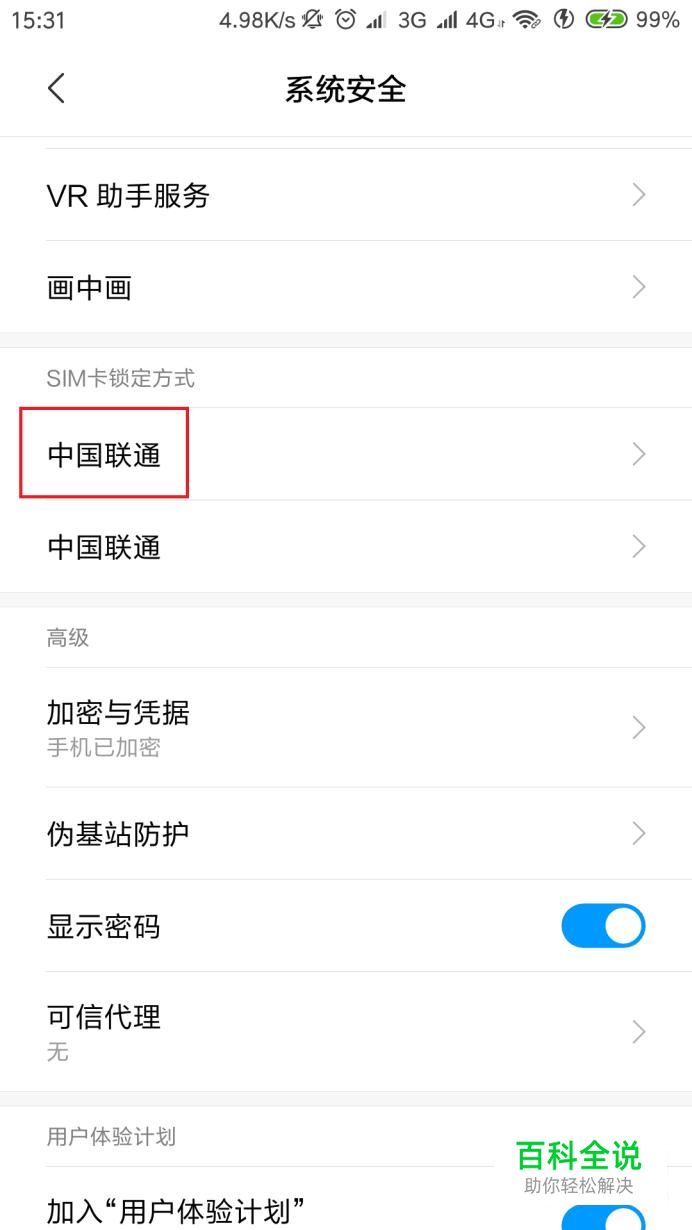The width and height of the screenshot is (692, 1230).
Task: Open 加密与凭据 settings
Action: [346, 727]
